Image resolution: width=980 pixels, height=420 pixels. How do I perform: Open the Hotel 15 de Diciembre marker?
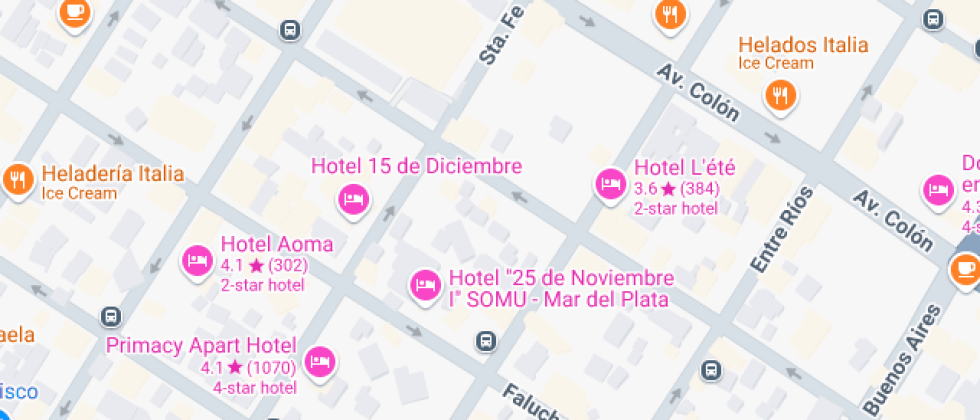coord(353,199)
